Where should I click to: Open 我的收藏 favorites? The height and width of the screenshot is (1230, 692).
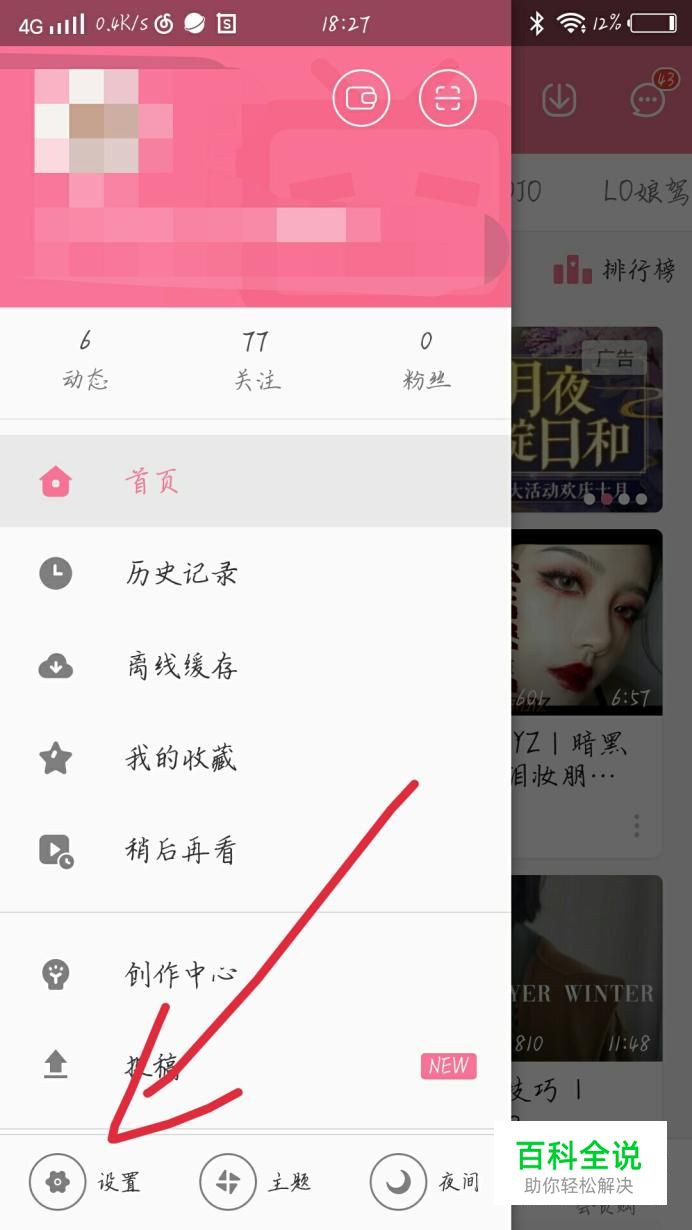(255, 758)
